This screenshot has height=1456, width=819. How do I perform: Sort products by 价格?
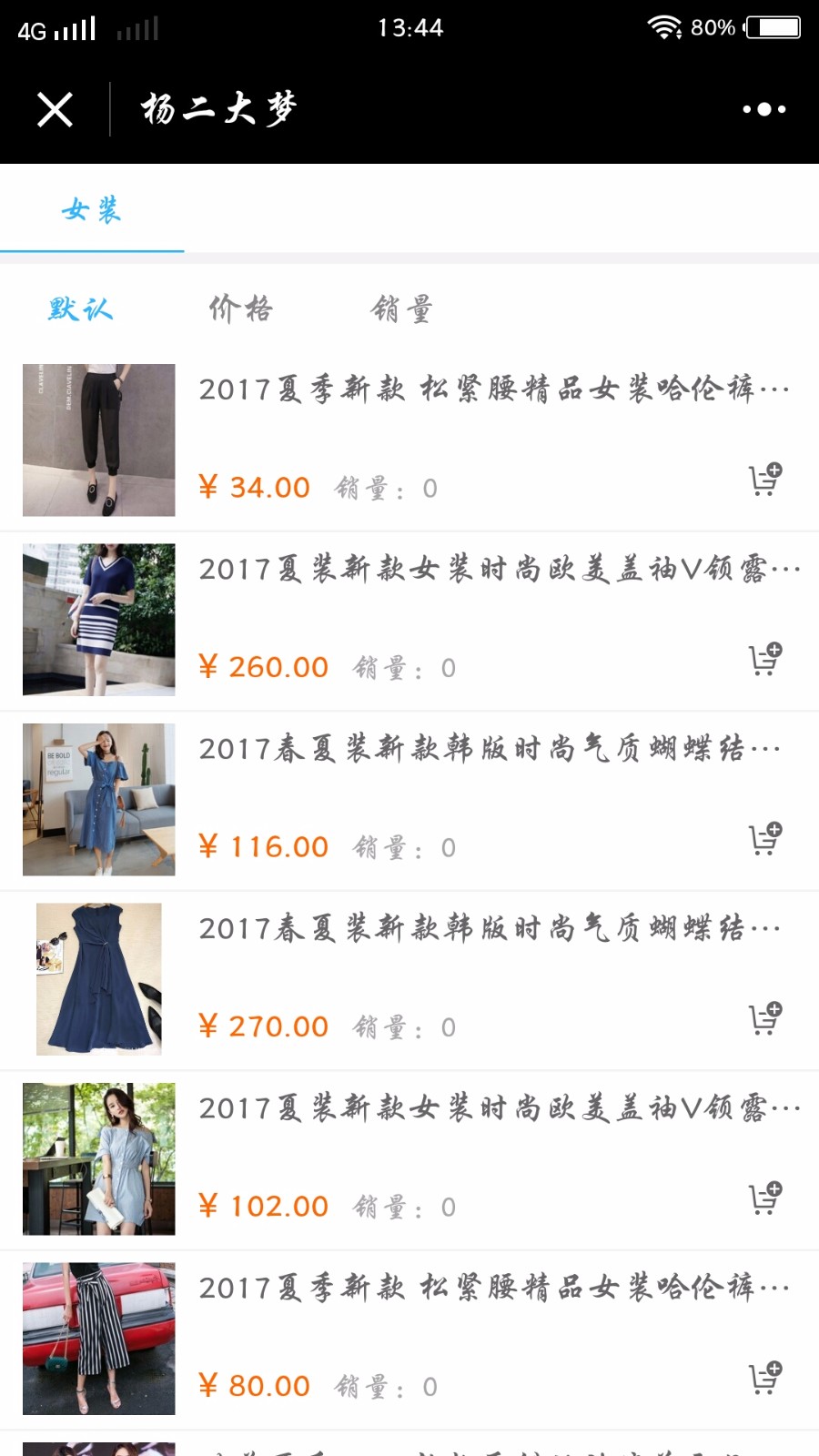[241, 308]
